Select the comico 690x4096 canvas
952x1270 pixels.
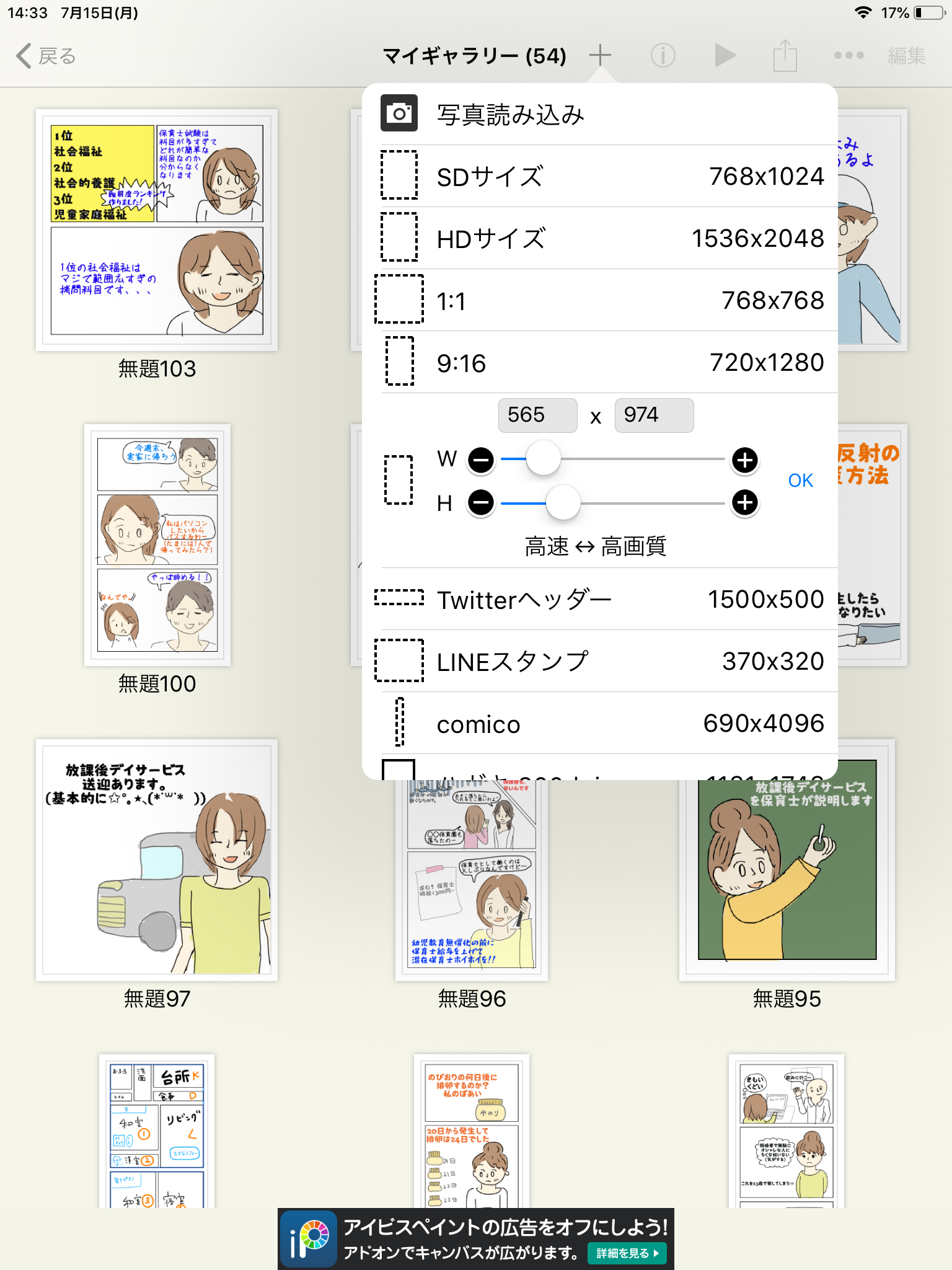[x=601, y=723]
